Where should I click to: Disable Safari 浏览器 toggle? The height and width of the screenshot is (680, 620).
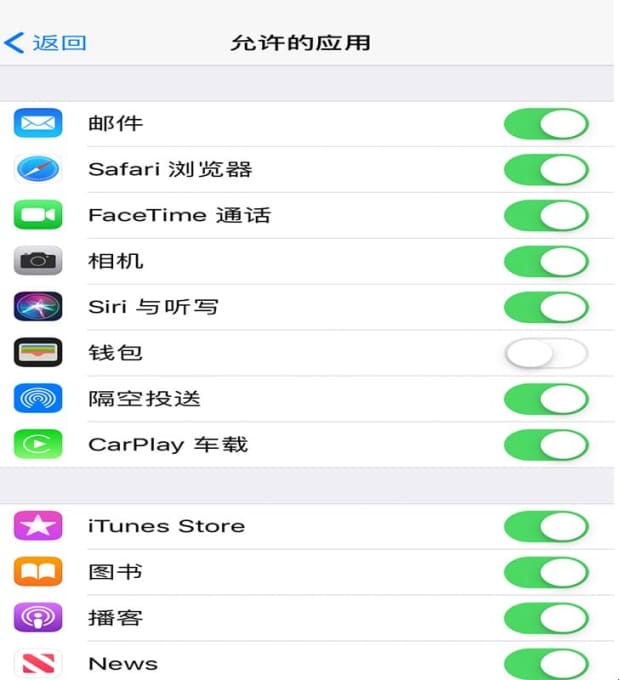pyautogui.click(x=546, y=170)
